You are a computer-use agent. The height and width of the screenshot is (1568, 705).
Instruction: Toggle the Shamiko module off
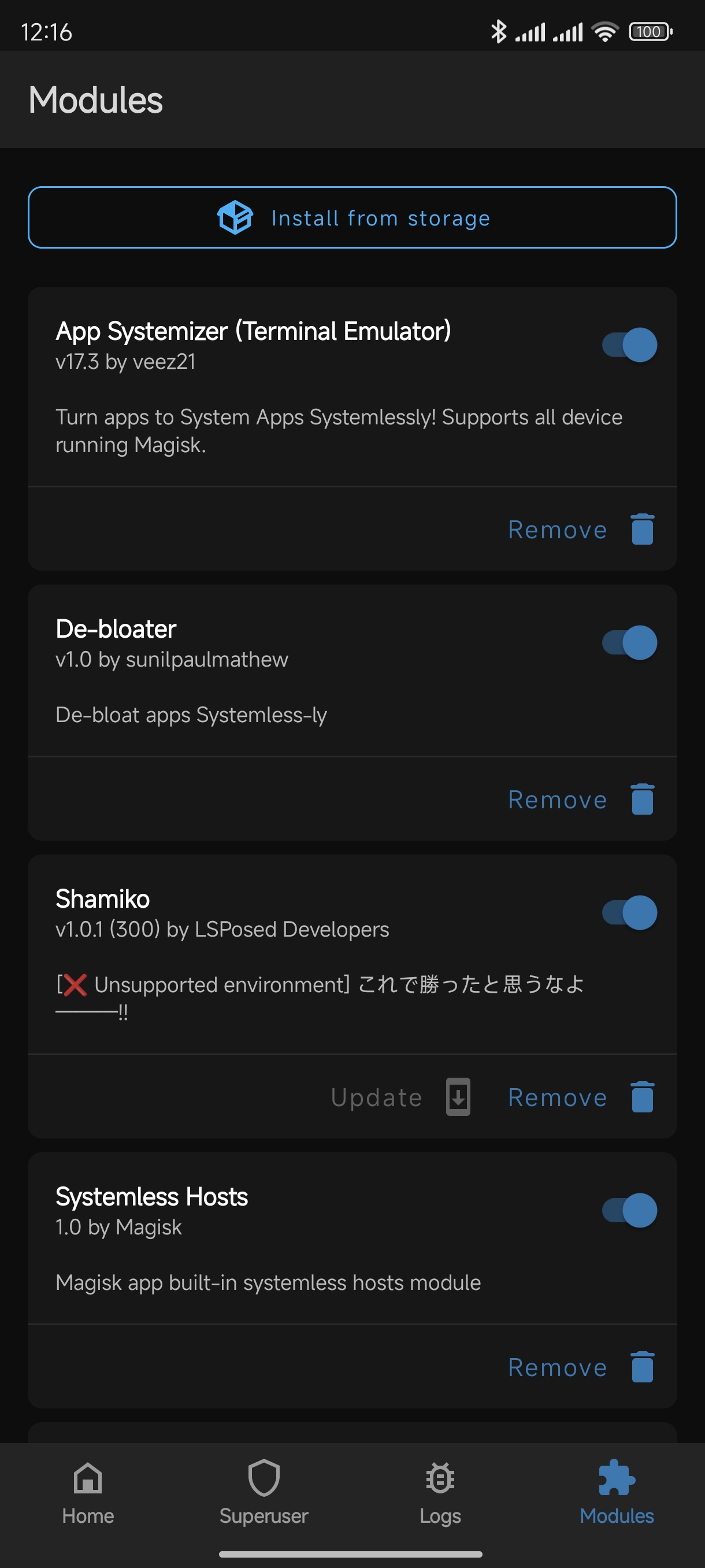coord(629,912)
